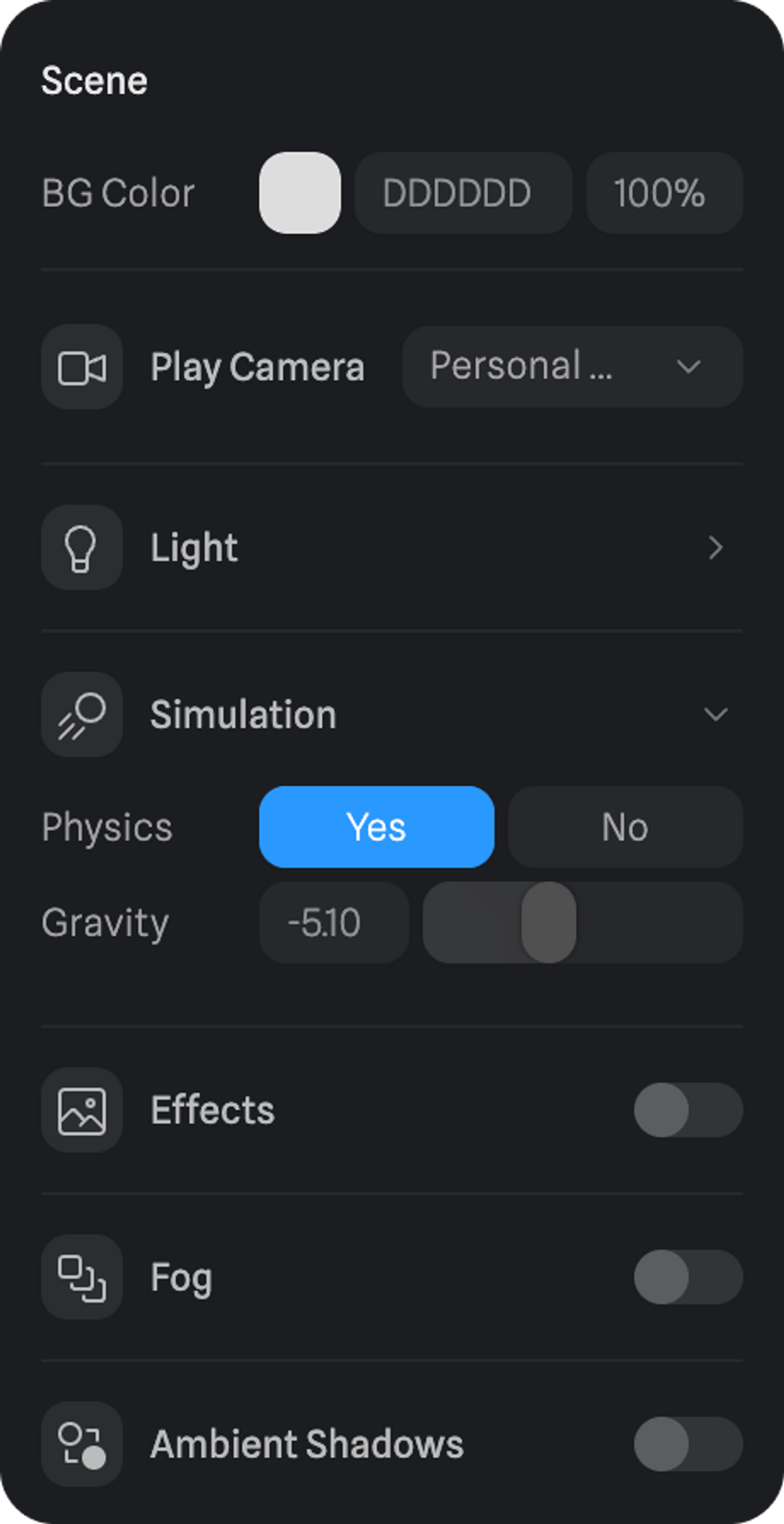784x1524 pixels.
Task: Switch on Ambient Shadows
Action: point(688,1444)
